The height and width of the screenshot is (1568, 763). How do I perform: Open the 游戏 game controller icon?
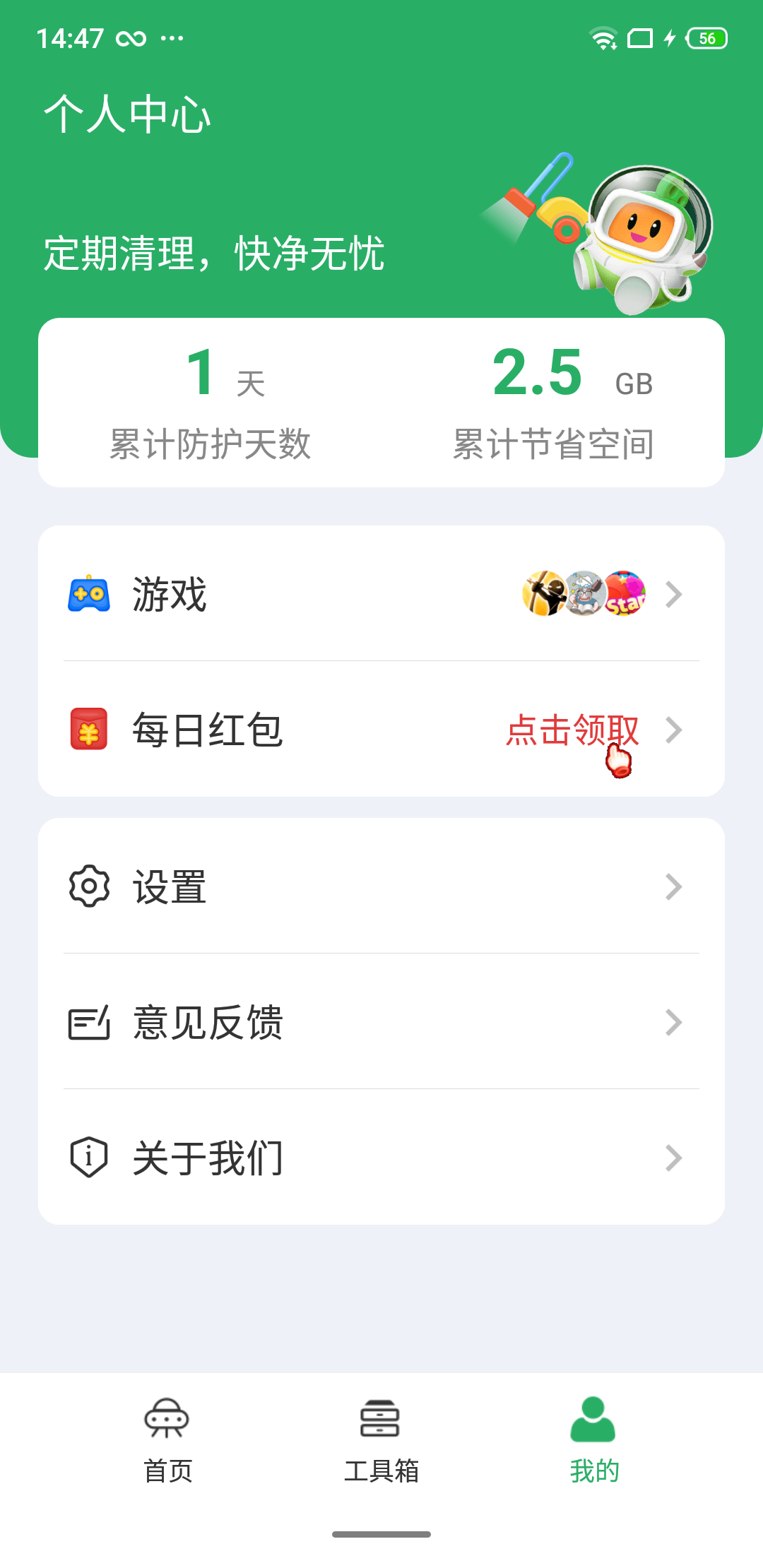click(x=89, y=594)
